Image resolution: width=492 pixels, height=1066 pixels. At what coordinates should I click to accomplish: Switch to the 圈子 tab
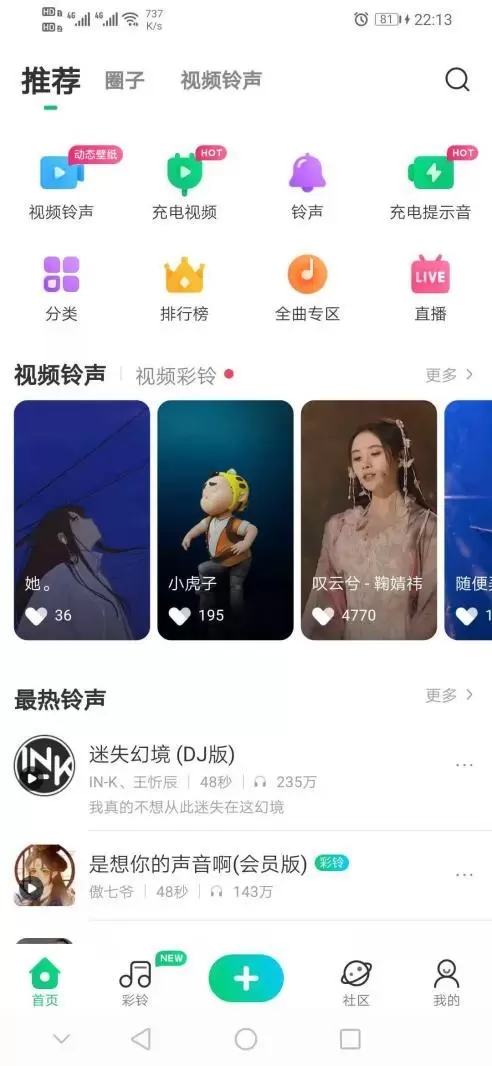[x=124, y=80]
